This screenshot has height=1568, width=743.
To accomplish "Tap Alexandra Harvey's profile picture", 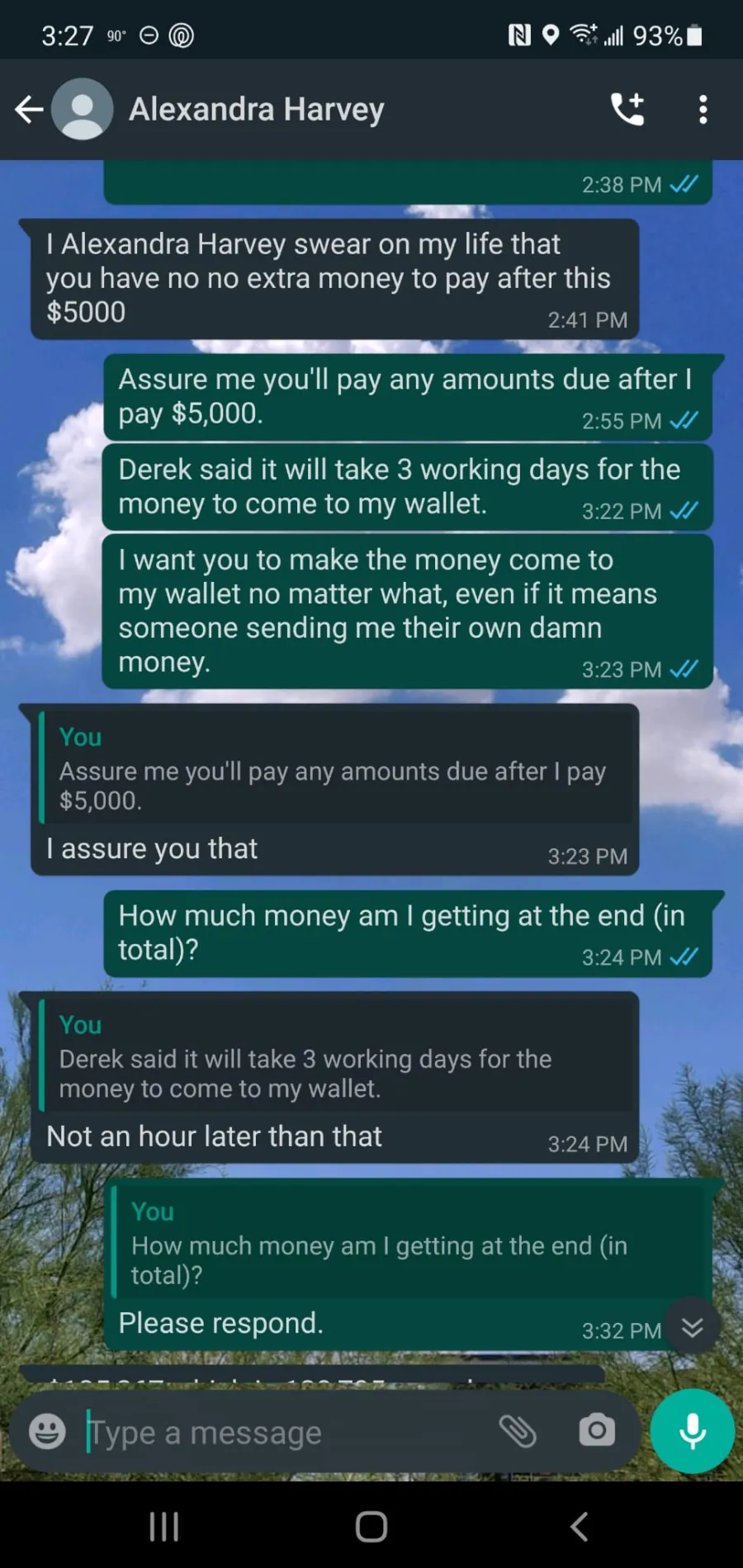I will pos(83,109).
